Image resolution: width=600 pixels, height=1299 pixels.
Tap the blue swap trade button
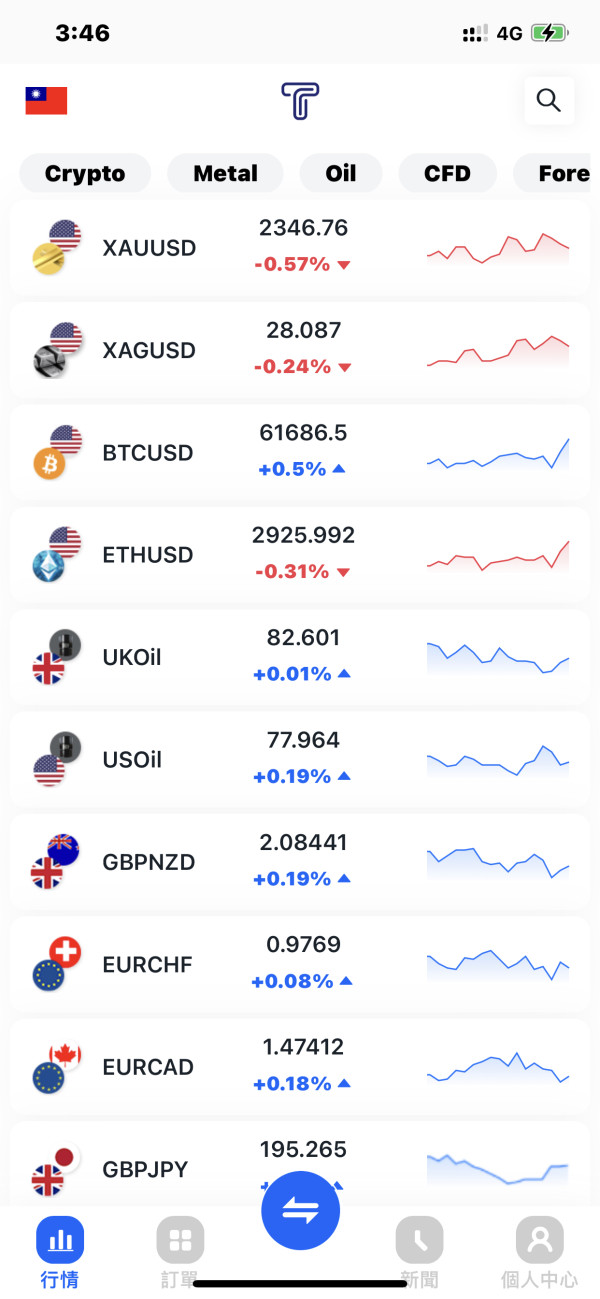click(301, 1210)
